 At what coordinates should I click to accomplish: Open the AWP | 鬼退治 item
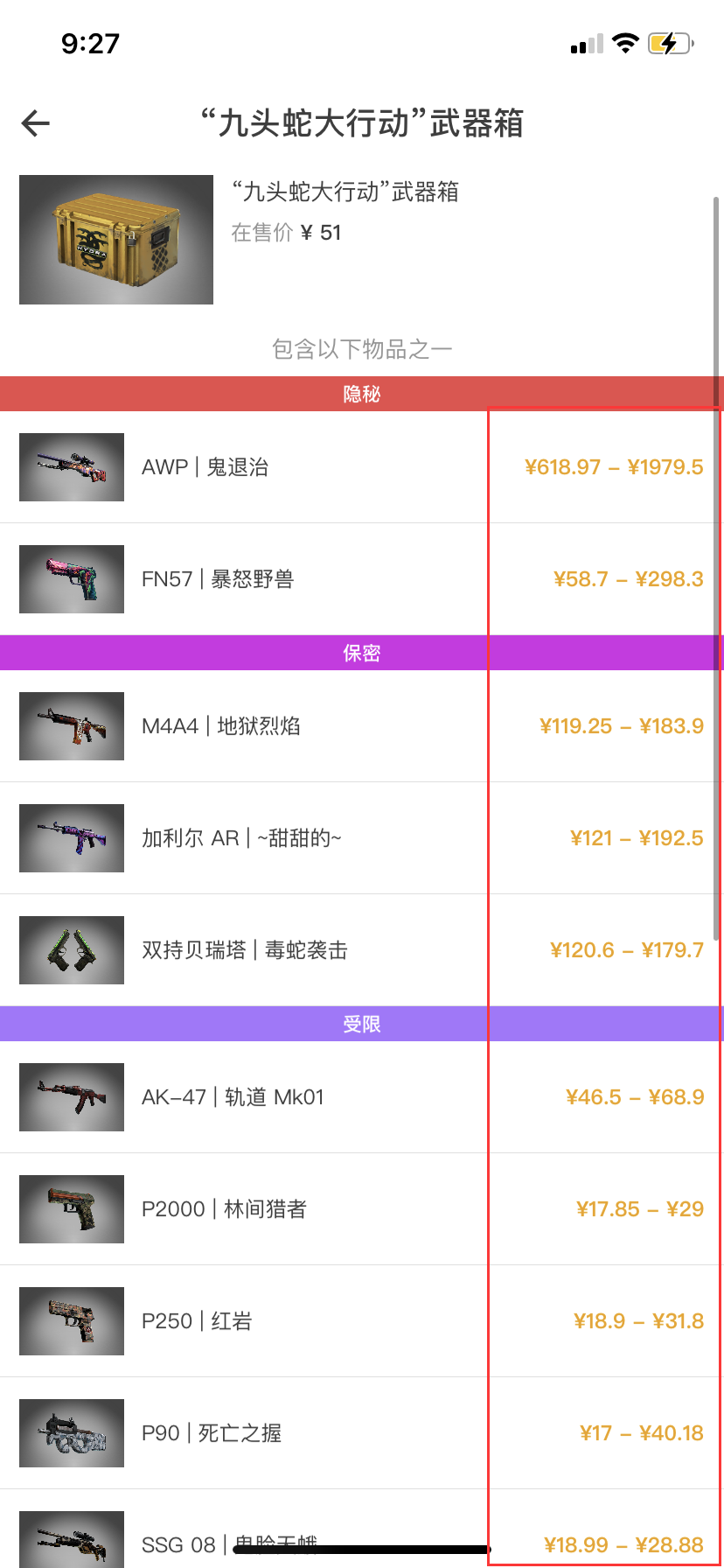pyautogui.click(x=362, y=467)
